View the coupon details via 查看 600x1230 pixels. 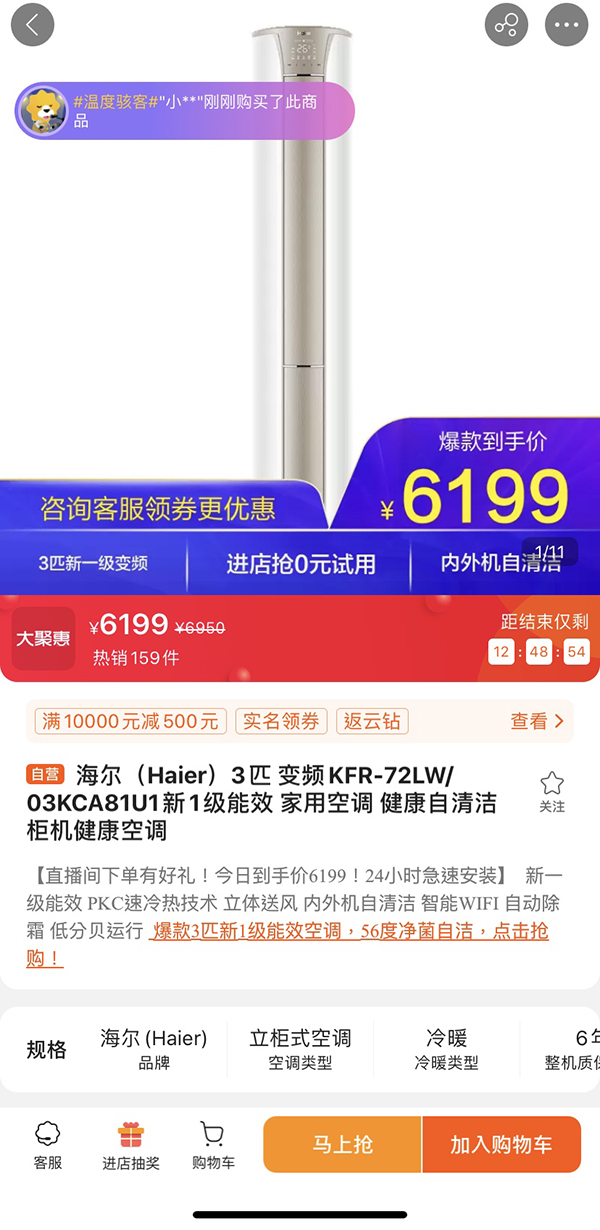coord(537,721)
